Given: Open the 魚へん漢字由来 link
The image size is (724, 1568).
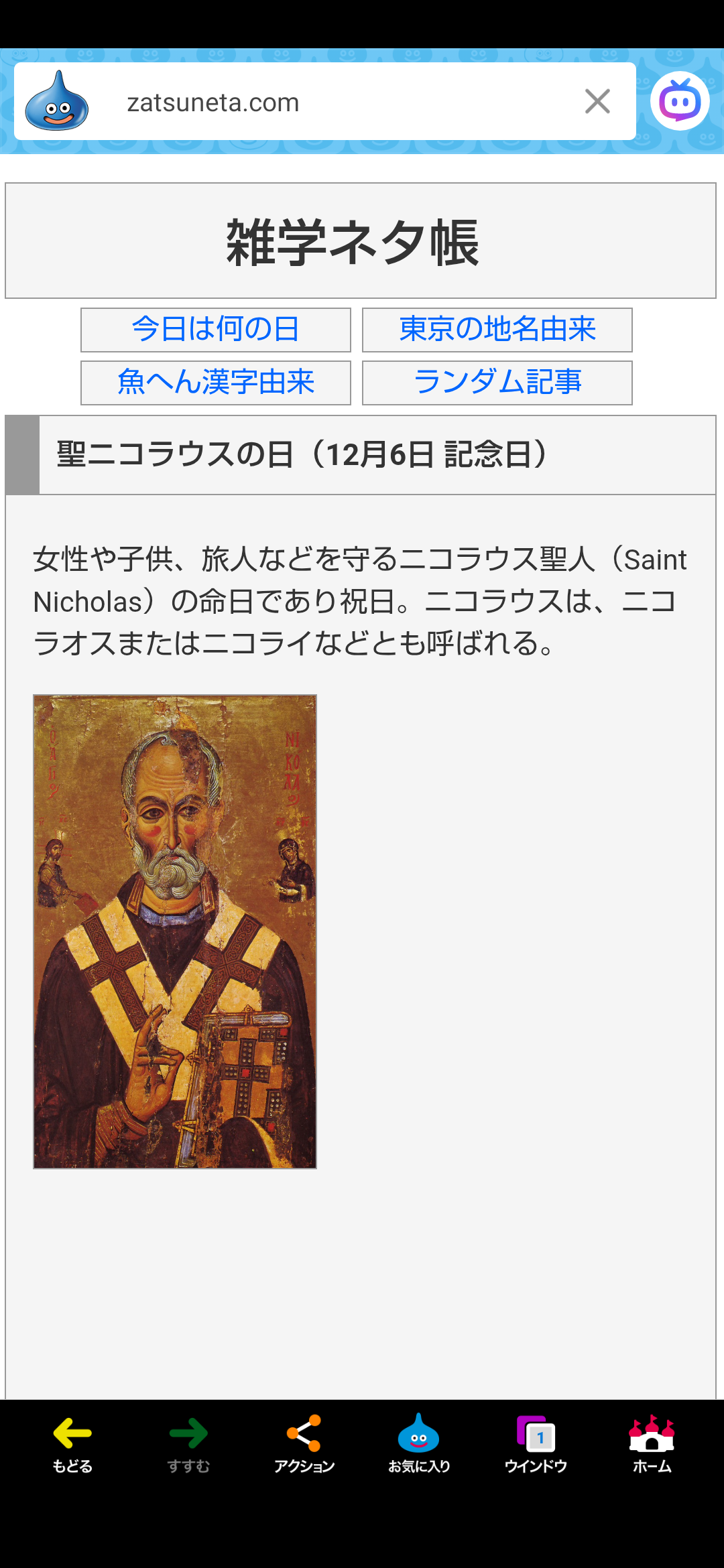Looking at the screenshot, I should click(216, 383).
